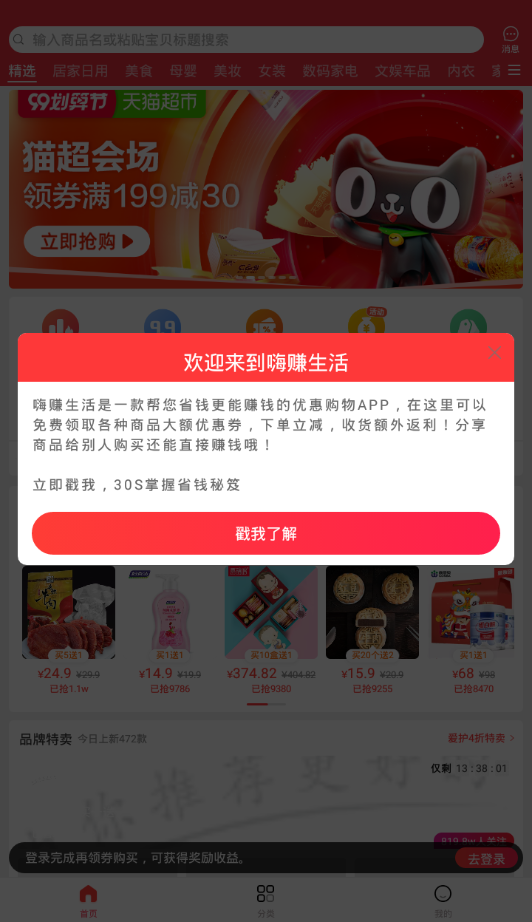Open the 爱护4折特卖 link
Image resolution: width=532 pixels, height=922 pixels.
click(x=481, y=738)
